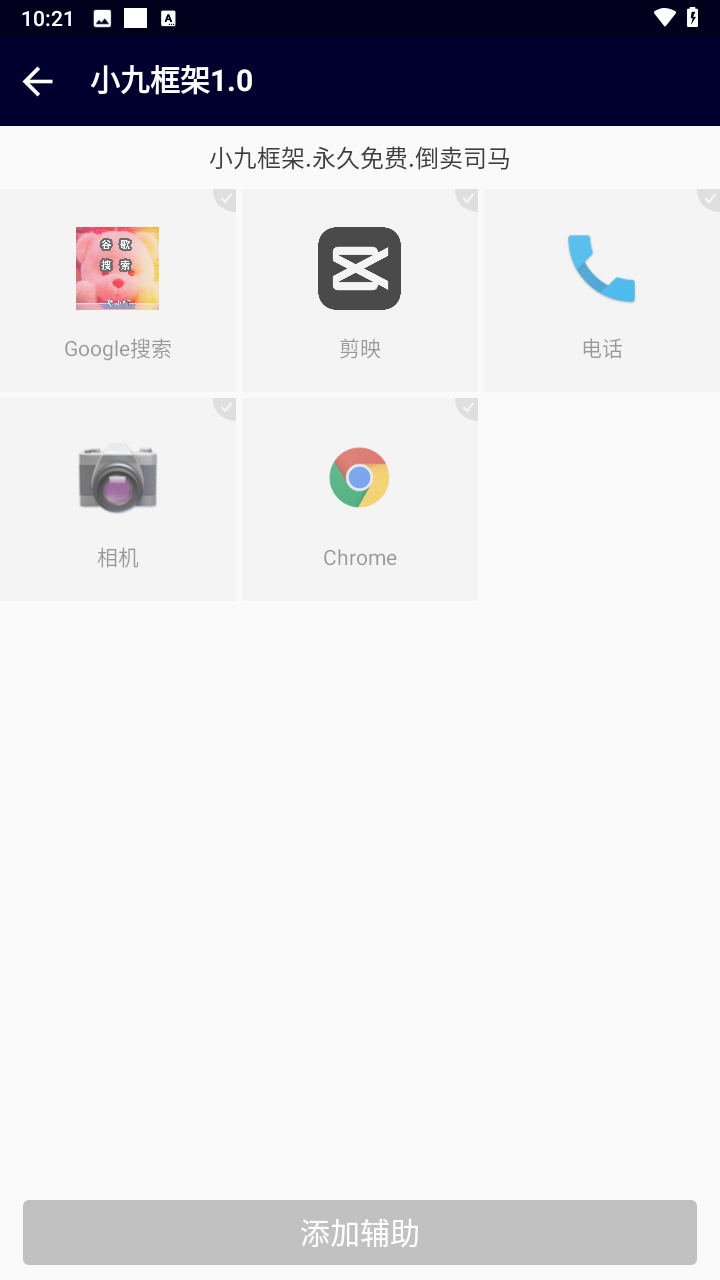Click the 小九框架1.0 title text
Screen dimensions: 720x1280
click(x=173, y=81)
